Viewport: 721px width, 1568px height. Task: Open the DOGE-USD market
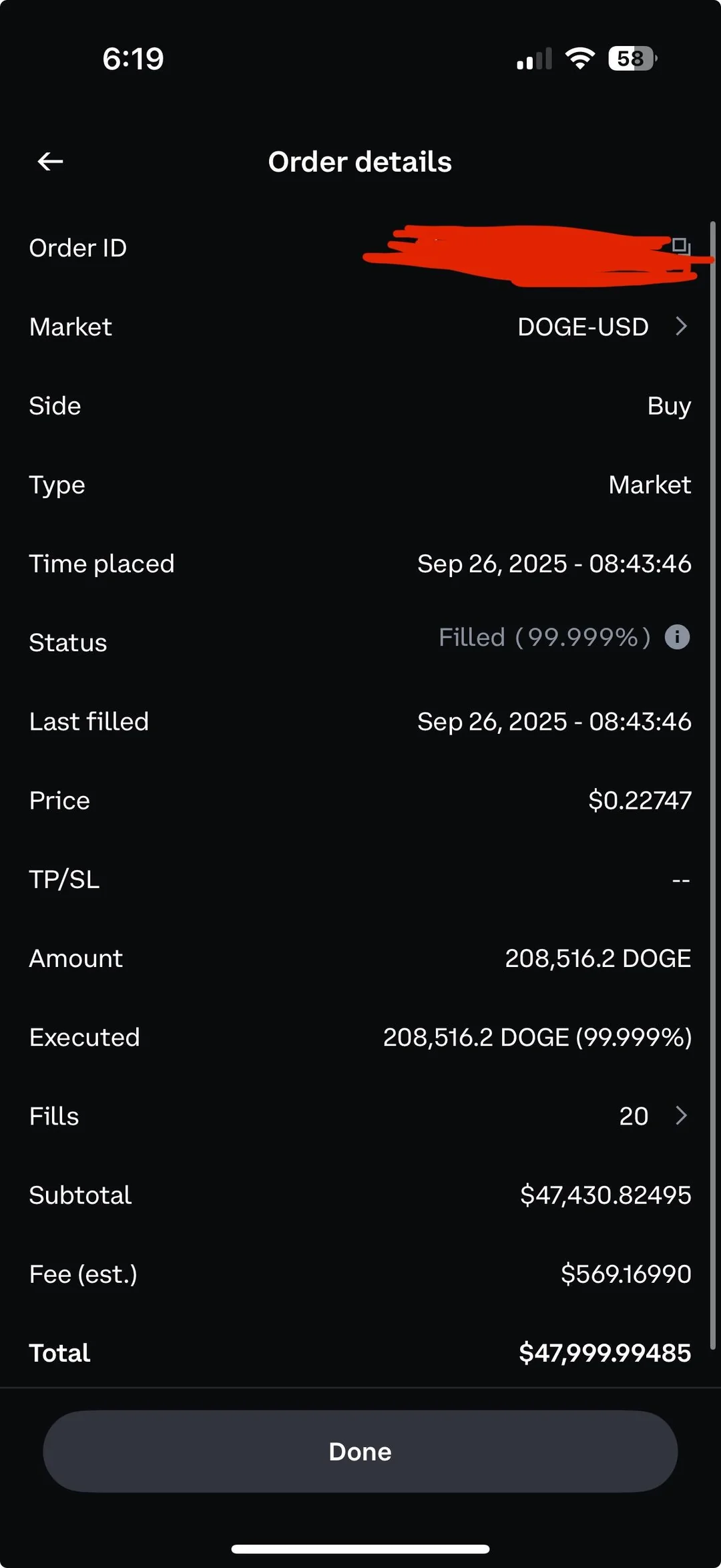[601, 327]
